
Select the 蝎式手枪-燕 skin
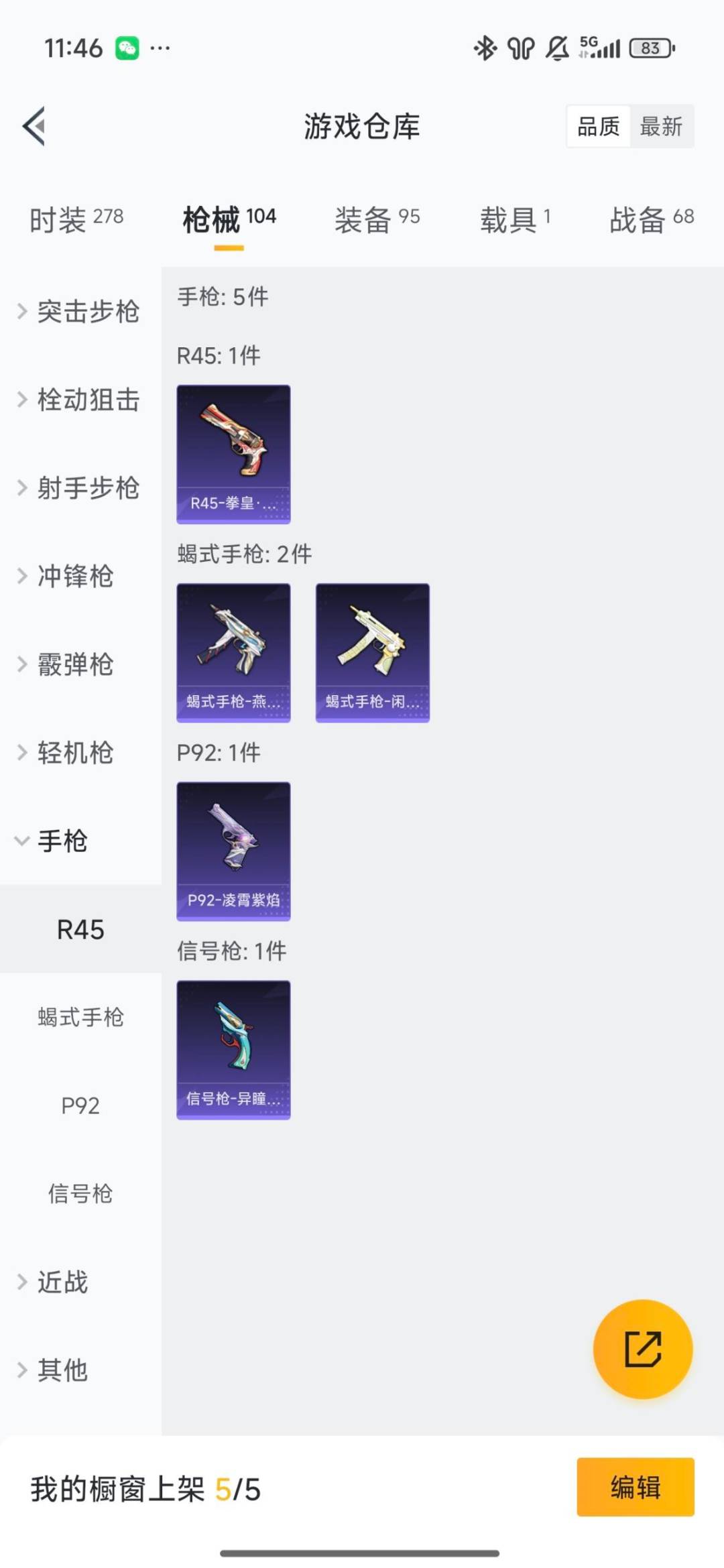tap(233, 650)
